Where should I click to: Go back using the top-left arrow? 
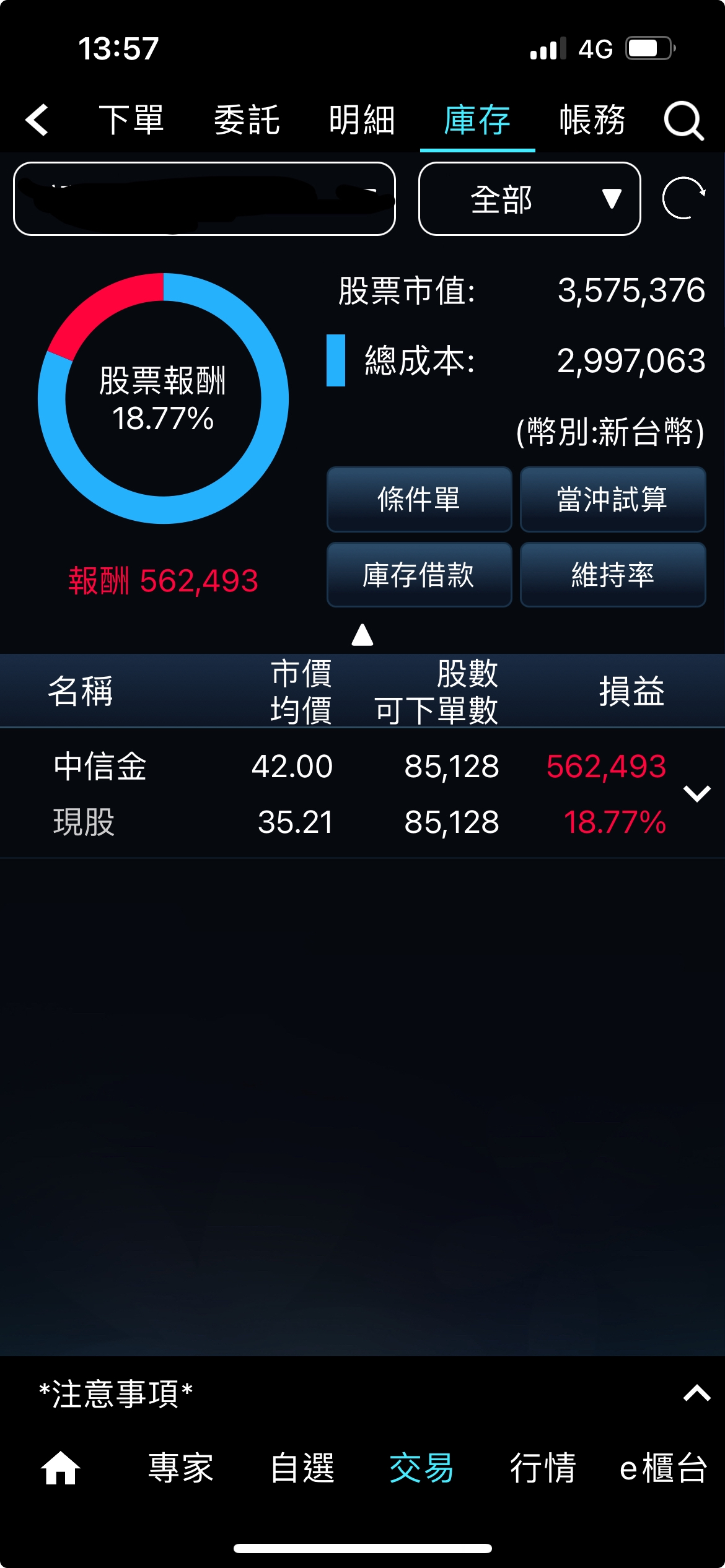click(37, 120)
